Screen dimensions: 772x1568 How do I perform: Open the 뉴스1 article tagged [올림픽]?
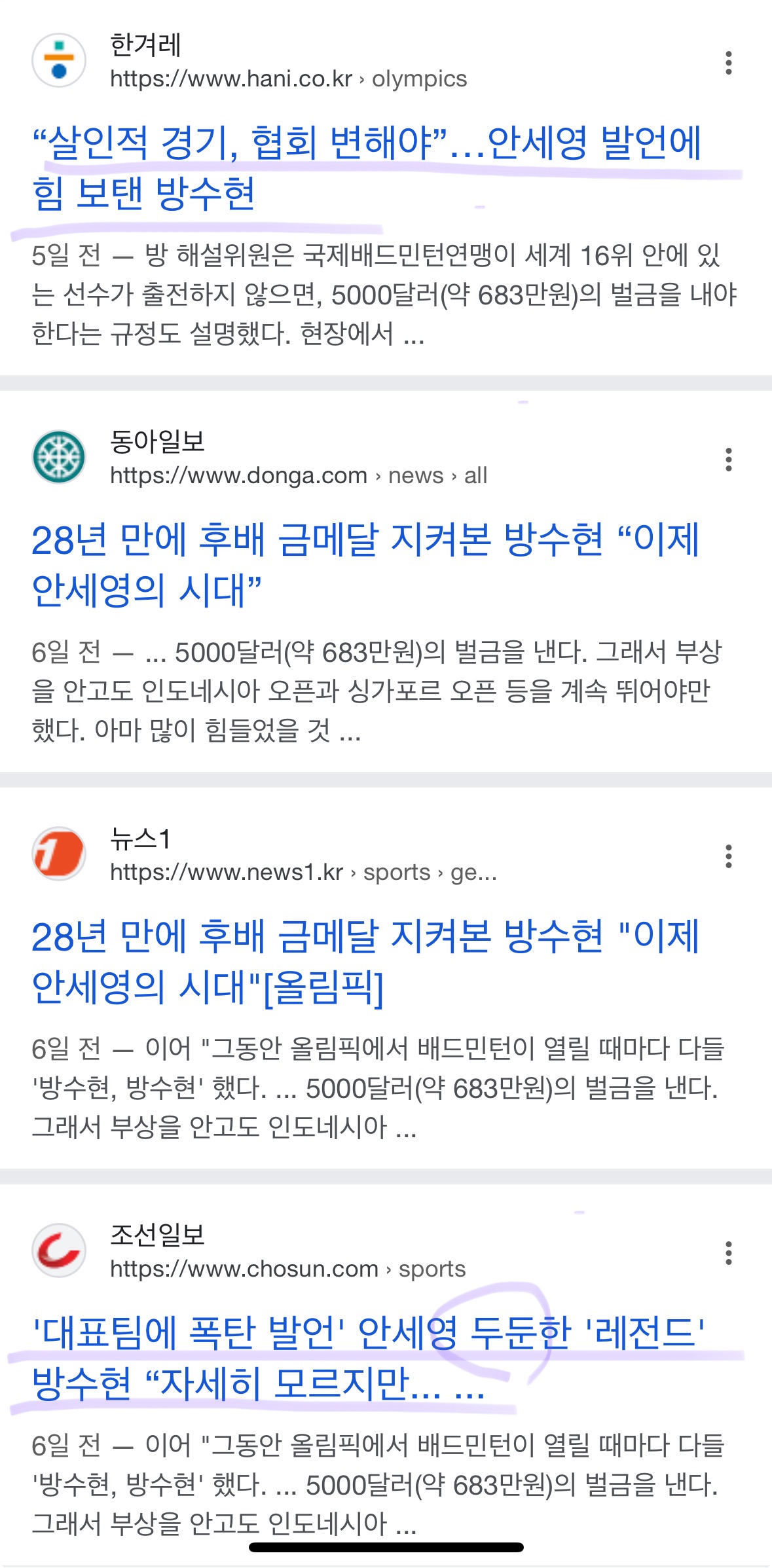click(366, 961)
